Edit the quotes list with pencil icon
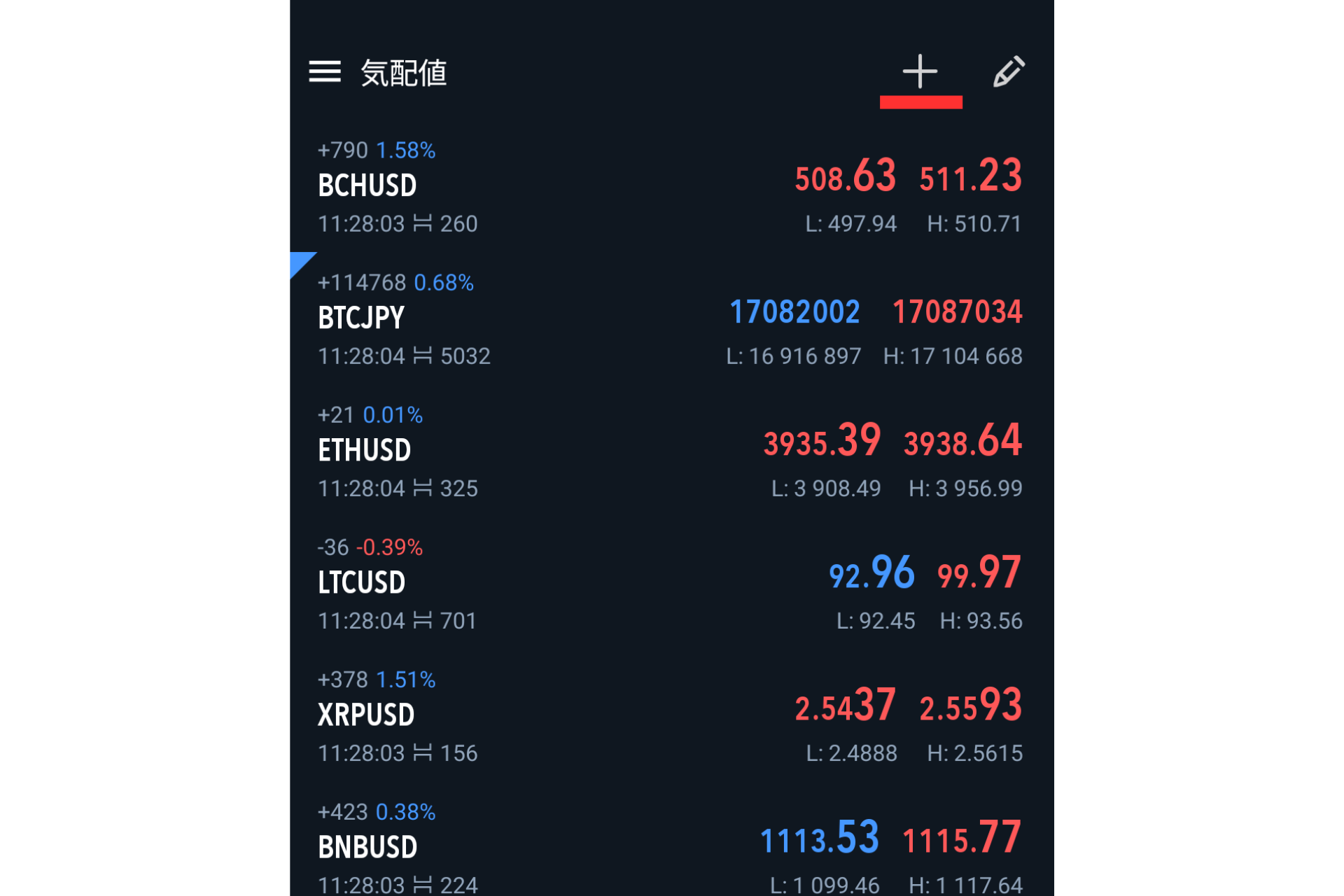Image resolution: width=1344 pixels, height=896 pixels. (x=1009, y=71)
